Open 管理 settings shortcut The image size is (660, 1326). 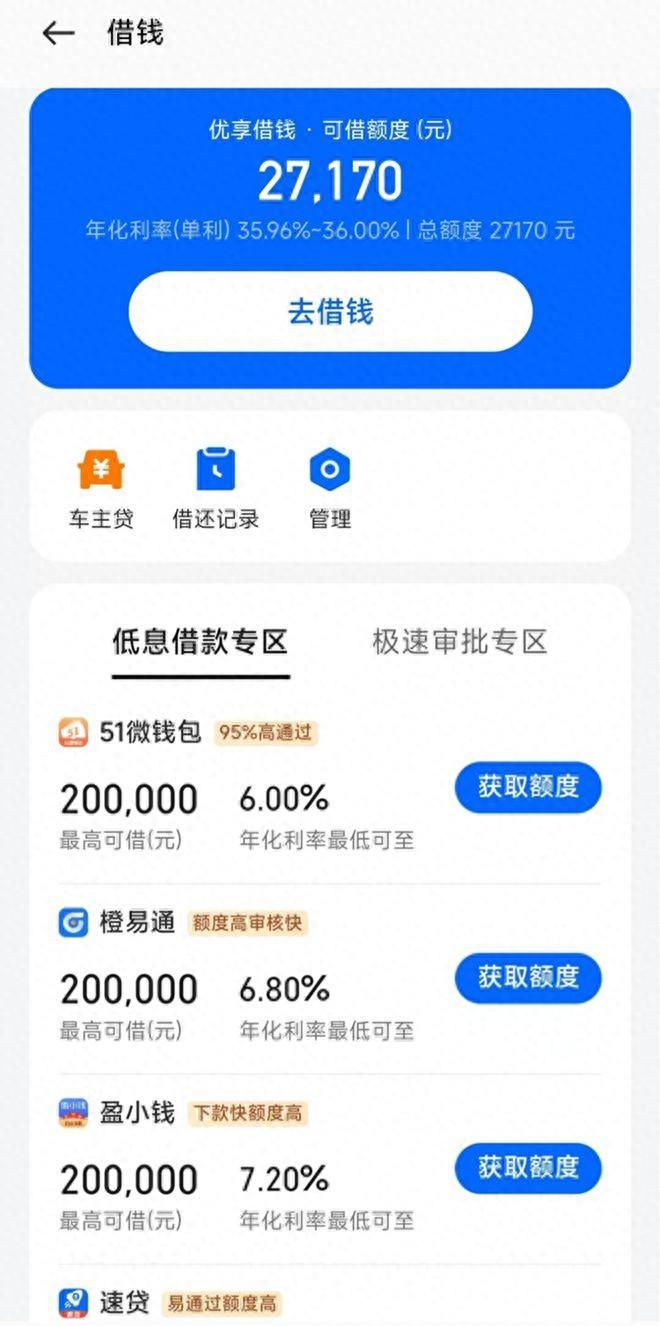(330, 488)
